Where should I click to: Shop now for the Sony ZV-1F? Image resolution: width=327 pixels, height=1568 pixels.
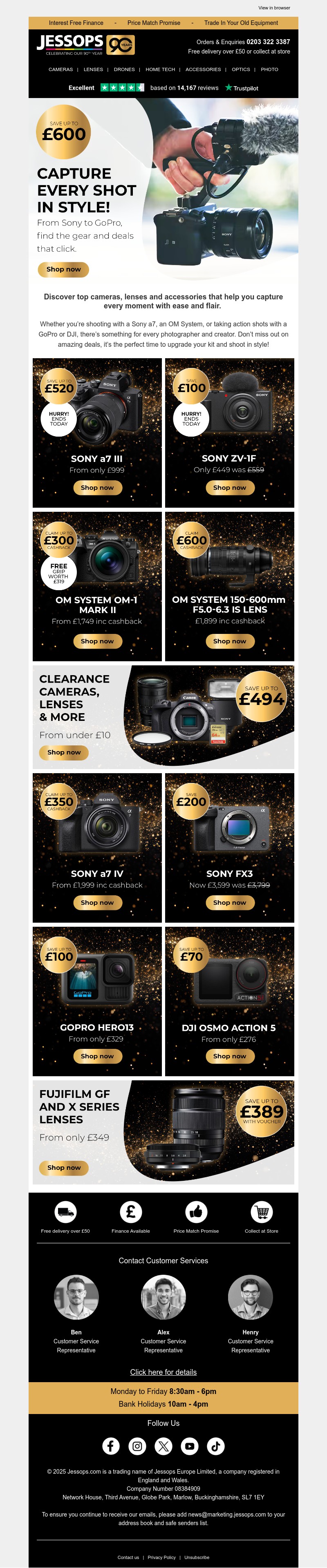230,488
